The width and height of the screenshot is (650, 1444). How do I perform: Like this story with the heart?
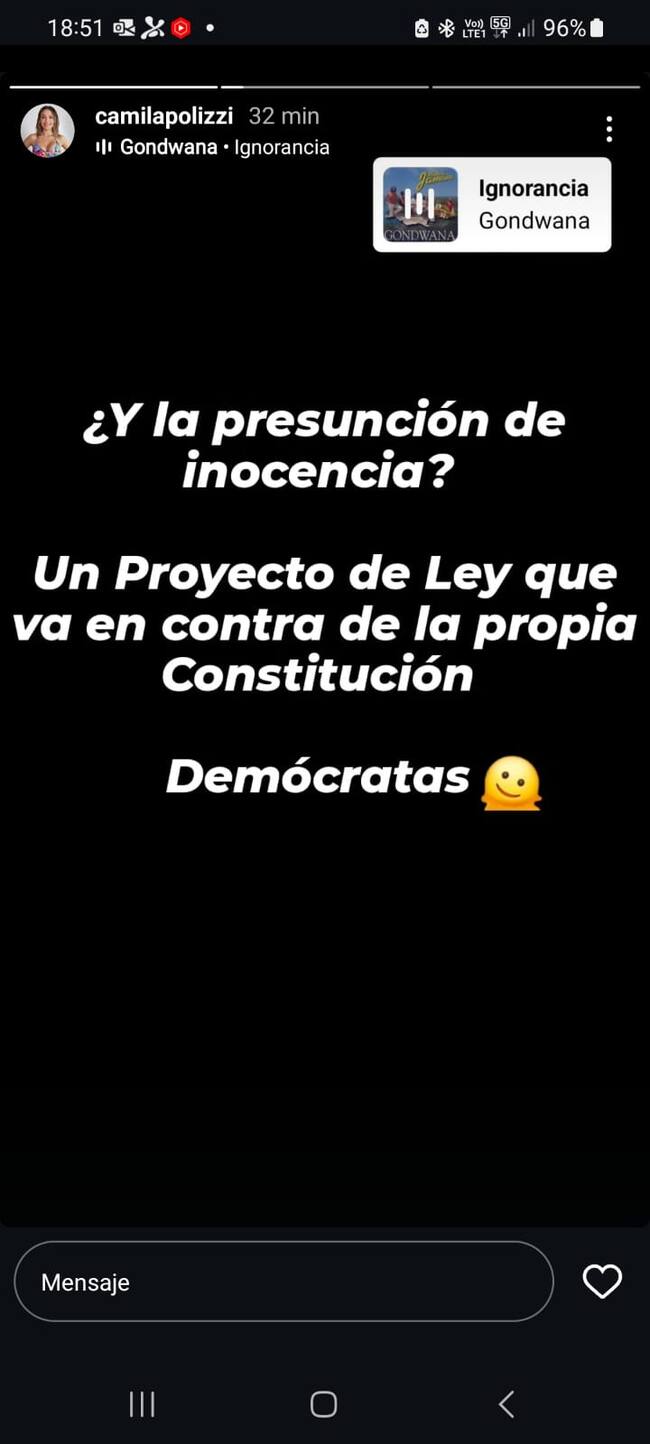602,1282
